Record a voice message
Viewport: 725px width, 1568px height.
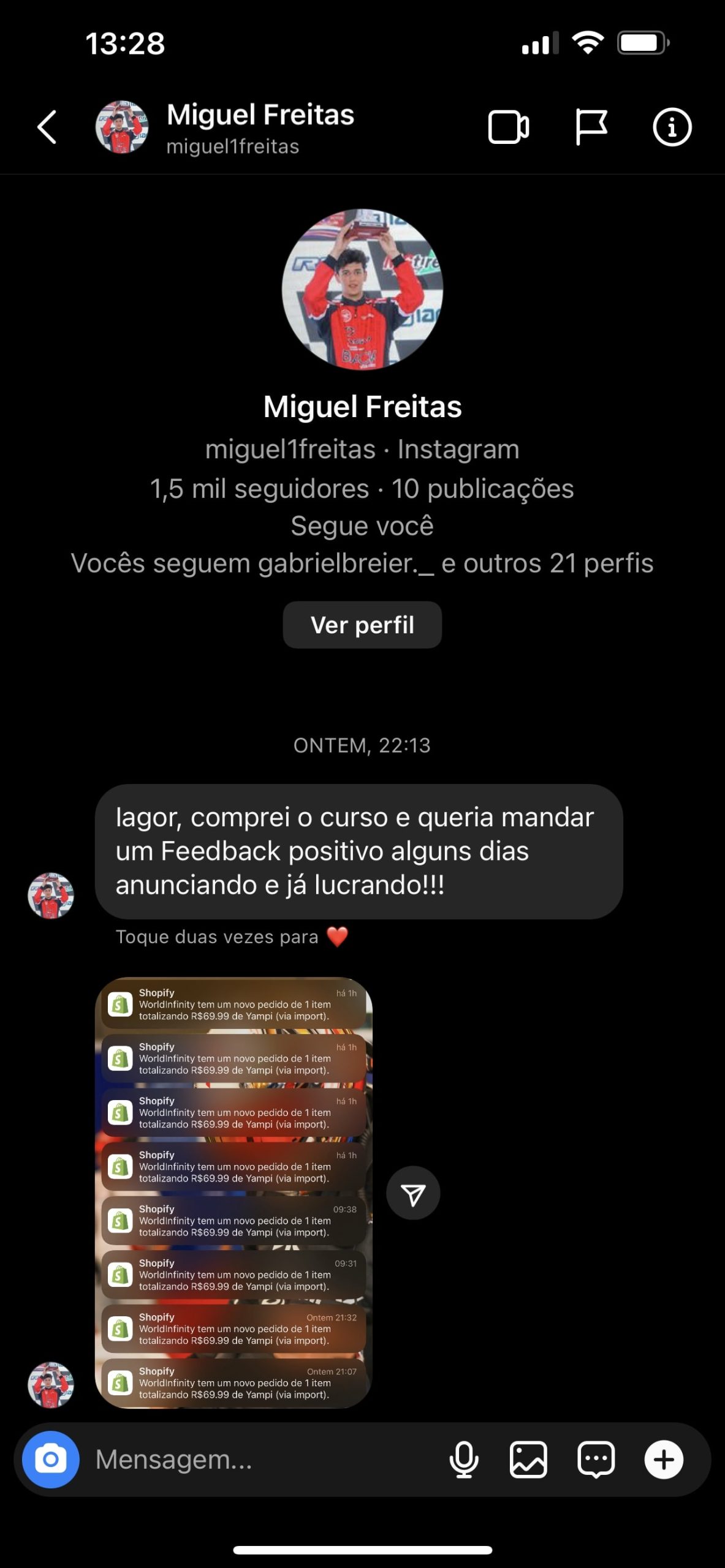(x=464, y=1459)
